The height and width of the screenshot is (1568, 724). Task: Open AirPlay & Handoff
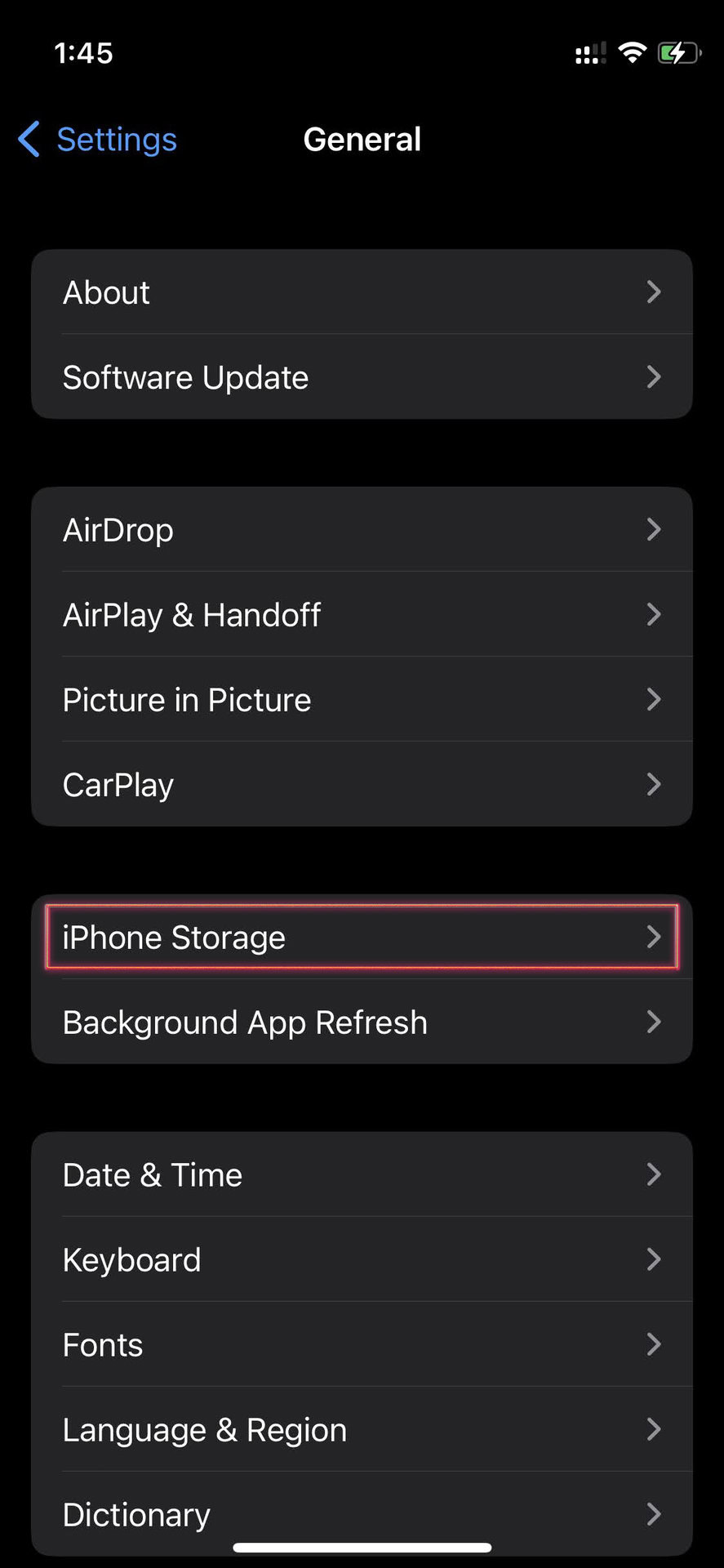362,615
